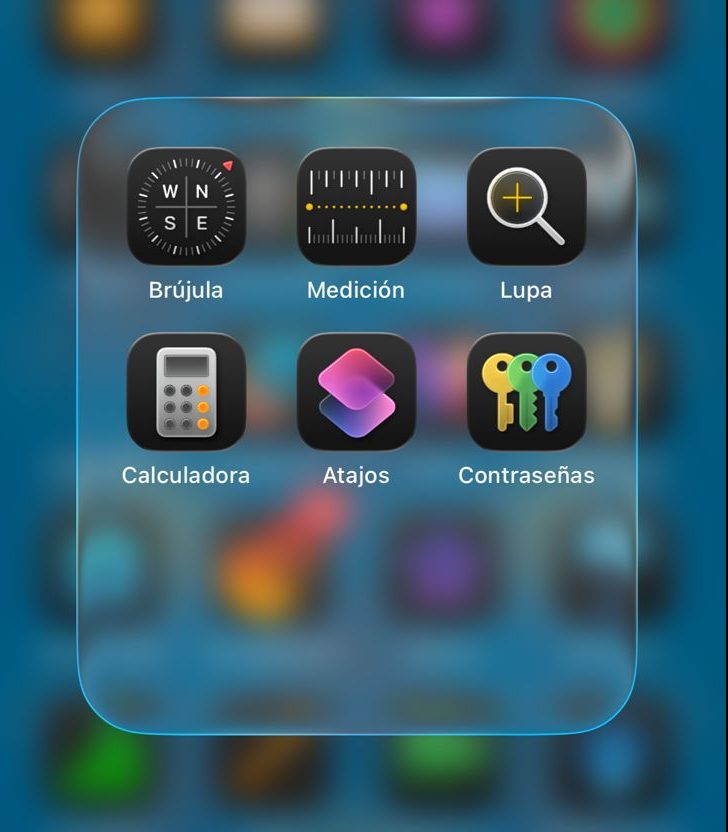Open the Brújula compass app
Image resolution: width=728 pixels, height=832 pixels.
[x=186, y=207]
